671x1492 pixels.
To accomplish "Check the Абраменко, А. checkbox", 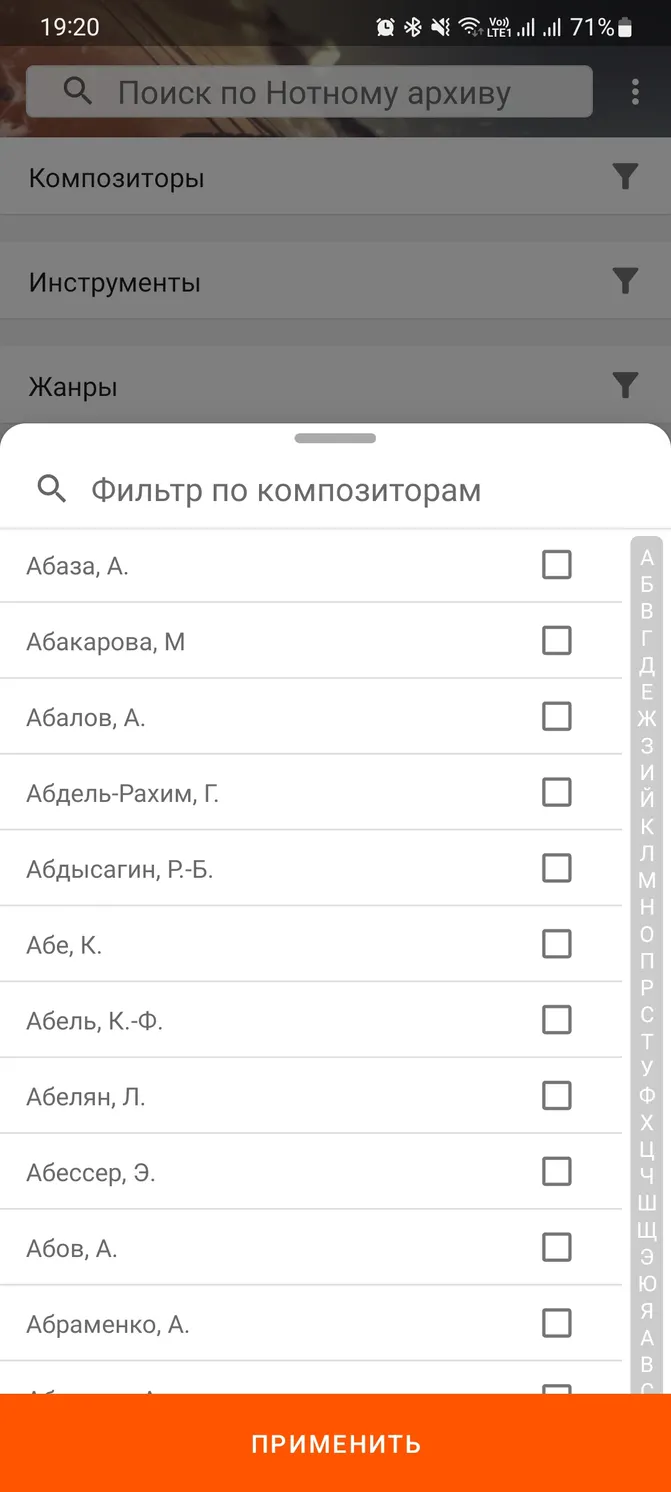I will click(557, 1323).
